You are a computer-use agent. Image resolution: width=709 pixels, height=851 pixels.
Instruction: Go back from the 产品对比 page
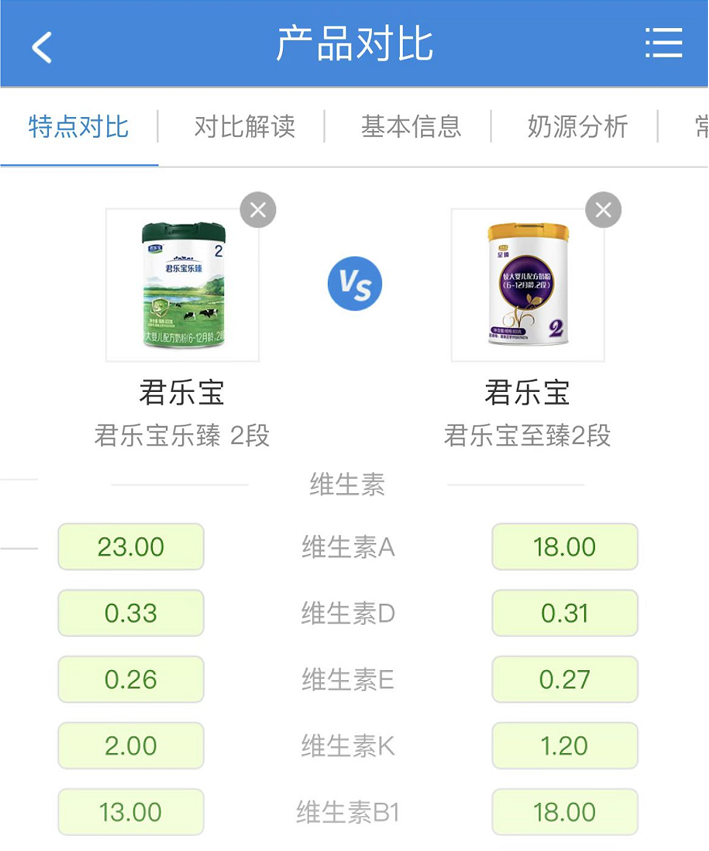pos(41,46)
